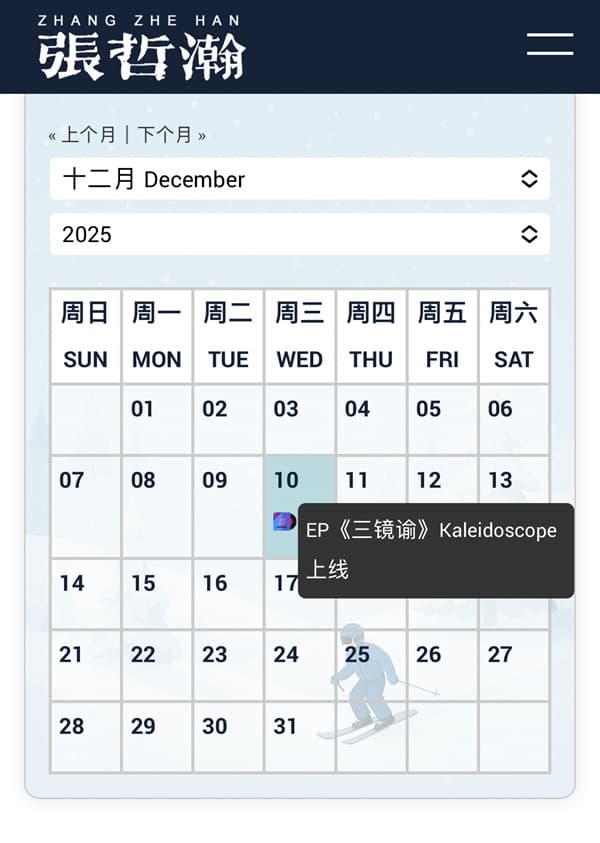Tap the Zhang Zhe Han site logo
The height and width of the screenshot is (843, 600).
coord(141,47)
